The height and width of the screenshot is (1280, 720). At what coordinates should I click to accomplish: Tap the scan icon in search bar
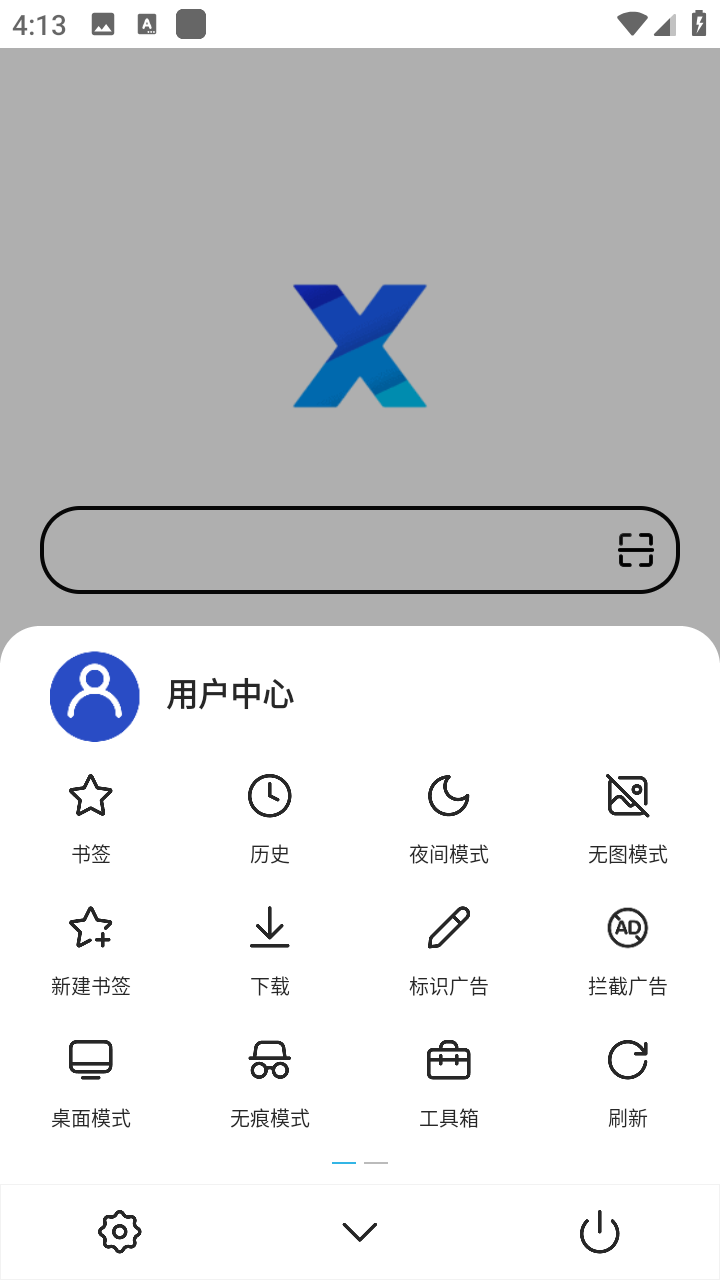[x=635, y=550]
